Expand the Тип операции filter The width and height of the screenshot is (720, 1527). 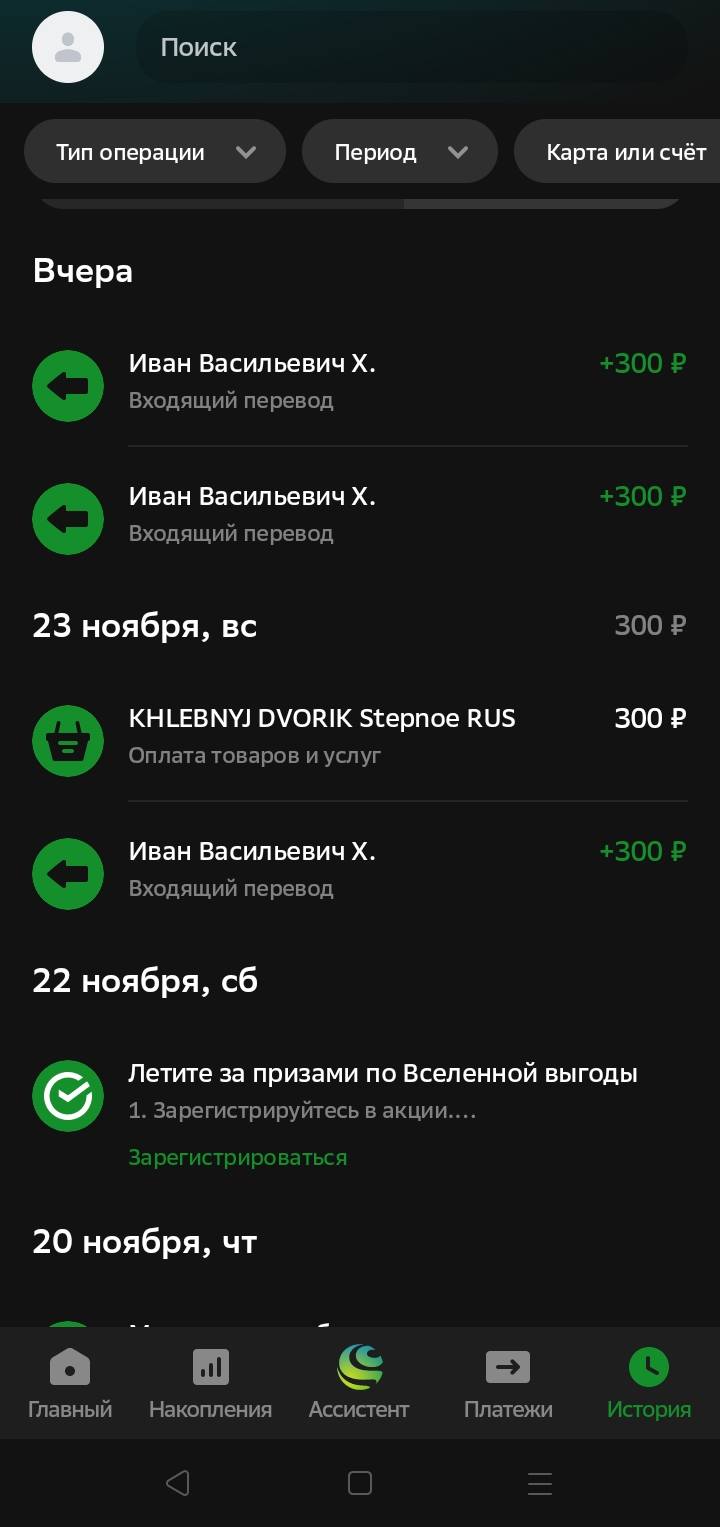154,151
